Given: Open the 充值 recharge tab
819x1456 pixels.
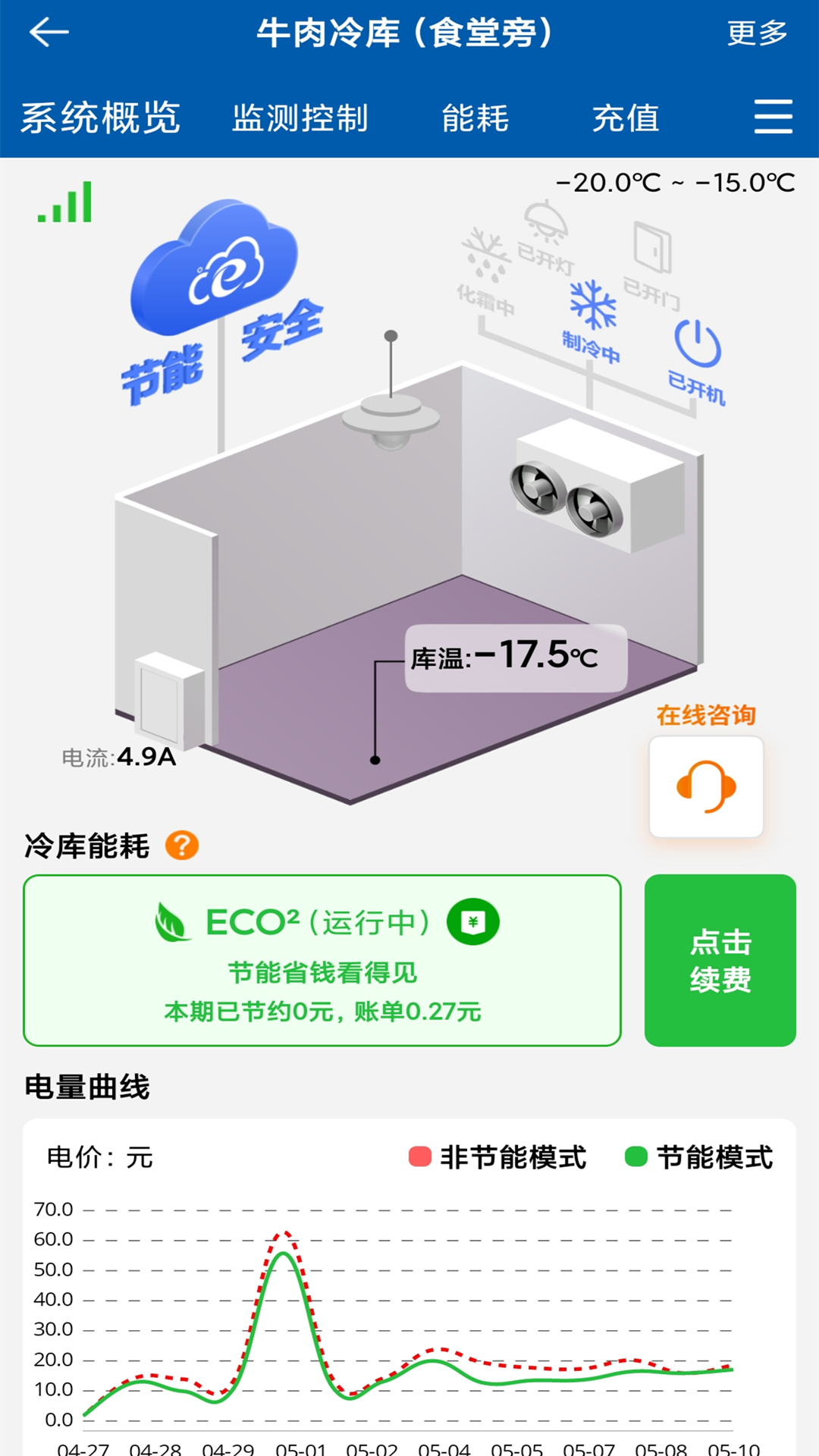Looking at the screenshot, I should click(x=626, y=118).
